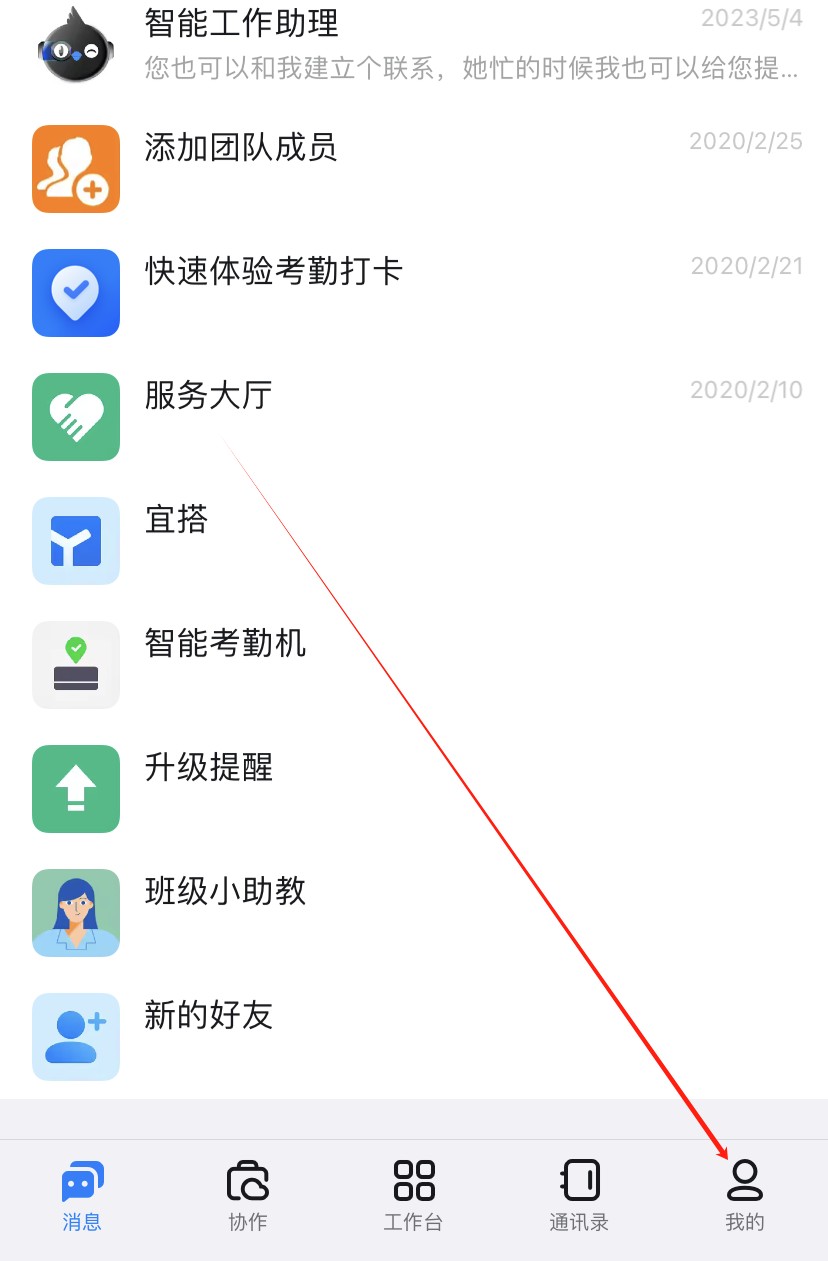Open 新的好友 requests
The height and width of the screenshot is (1261, 828).
[x=413, y=1036]
